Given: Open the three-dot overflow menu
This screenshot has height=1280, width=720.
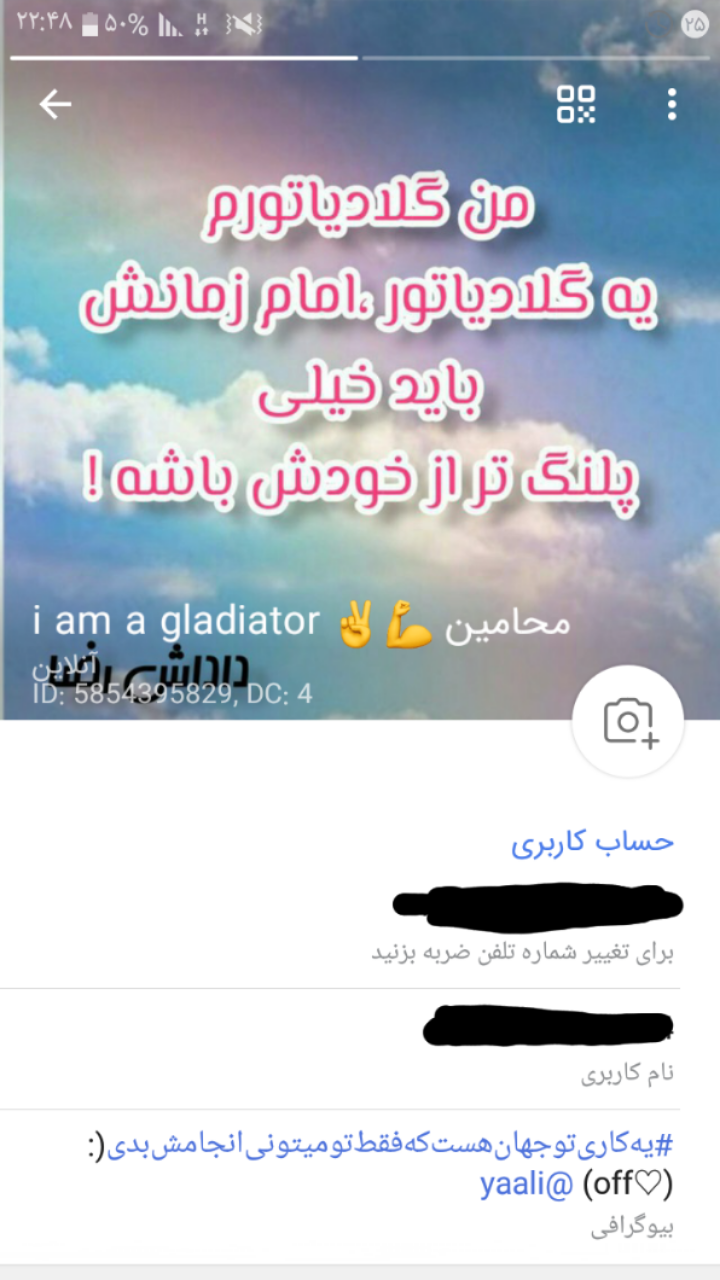Looking at the screenshot, I should coord(671,104).
